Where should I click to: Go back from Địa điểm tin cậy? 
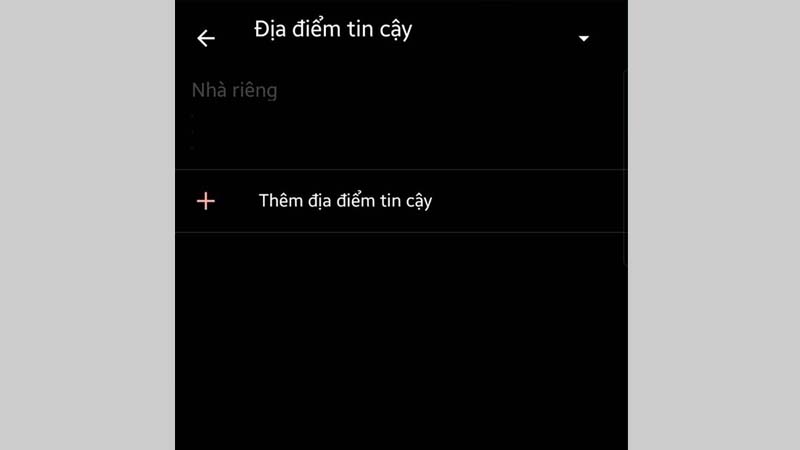tap(206, 38)
